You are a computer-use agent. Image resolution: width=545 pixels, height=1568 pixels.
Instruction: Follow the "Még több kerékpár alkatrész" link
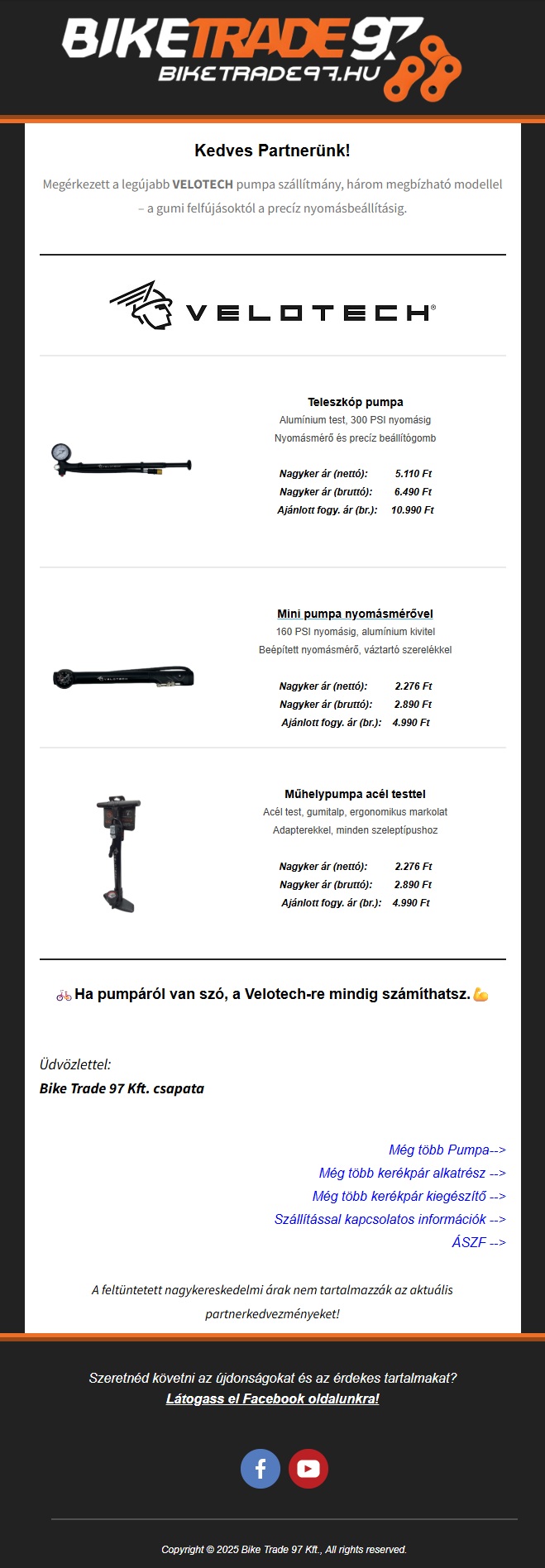[x=412, y=1173]
